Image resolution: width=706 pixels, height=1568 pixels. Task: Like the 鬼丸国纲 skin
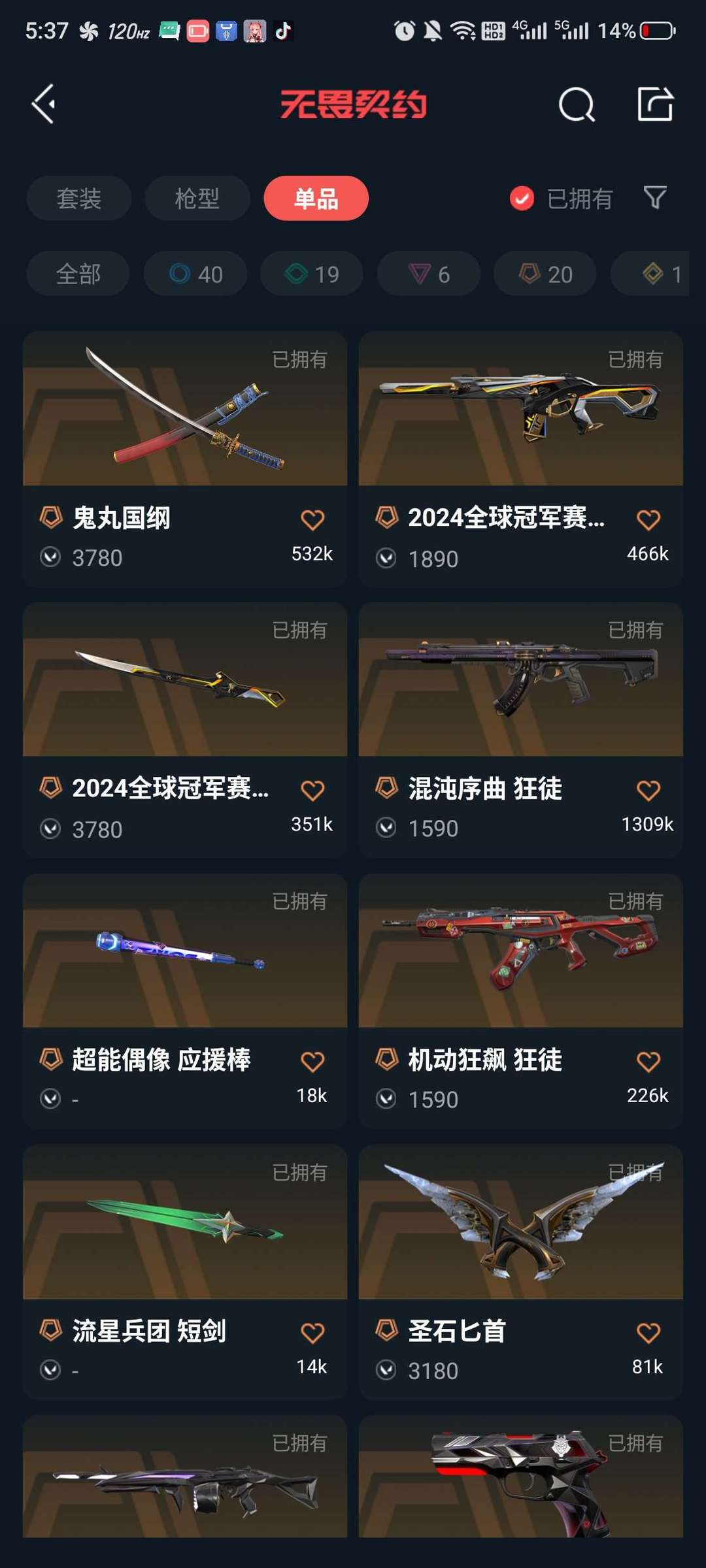pyautogui.click(x=312, y=520)
